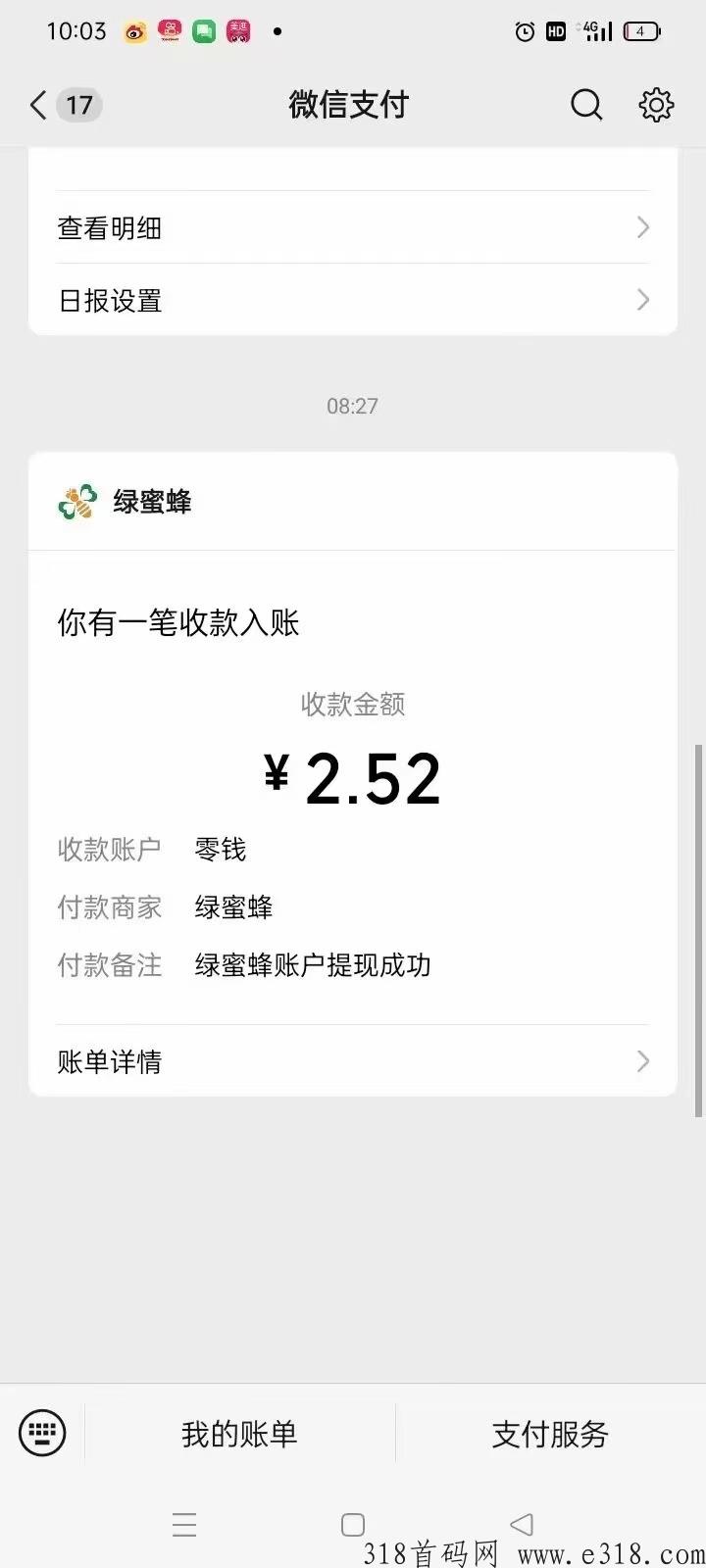
Task: Open 支付服务 menu
Action: (550, 1434)
